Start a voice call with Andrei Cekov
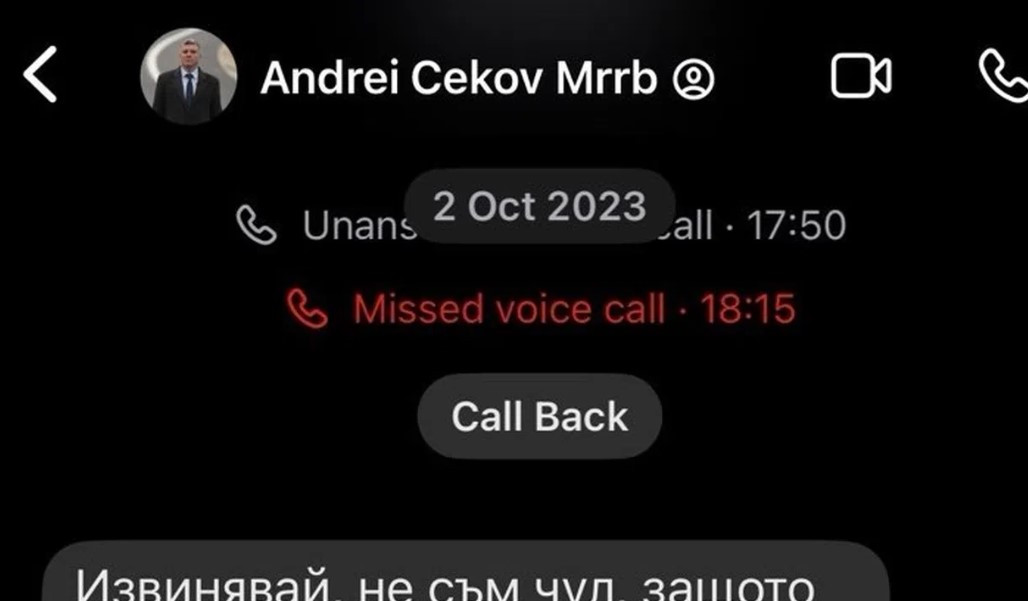 (1003, 77)
